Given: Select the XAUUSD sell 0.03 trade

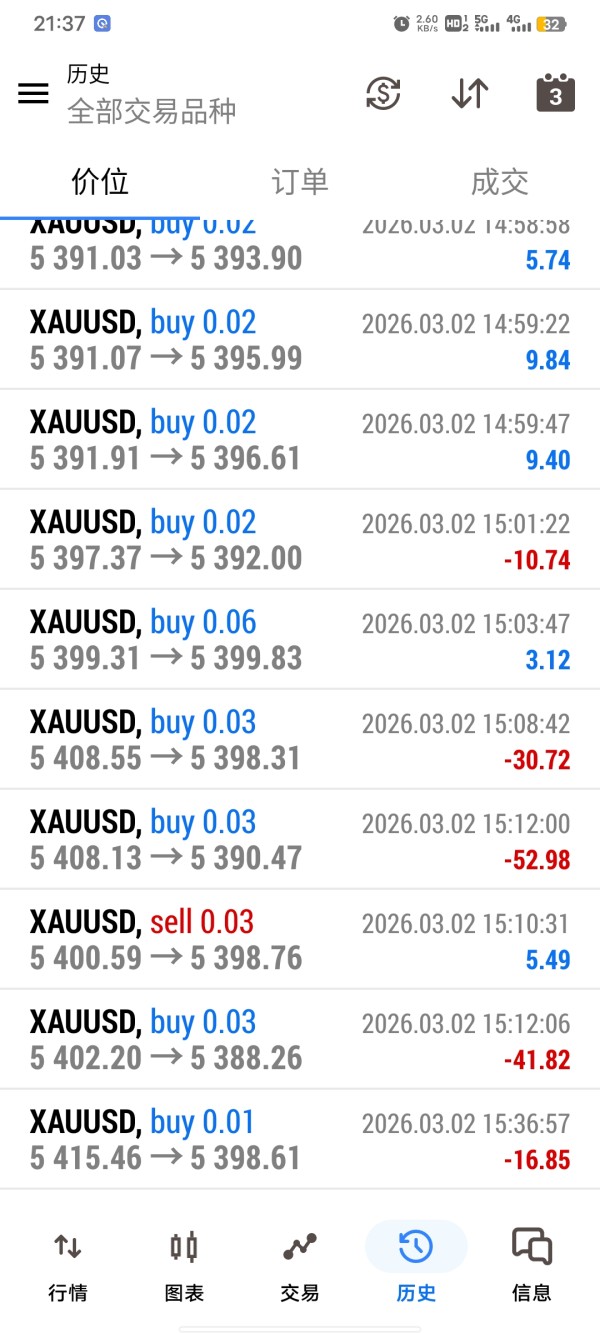Looking at the screenshot, I should (300, 940).
